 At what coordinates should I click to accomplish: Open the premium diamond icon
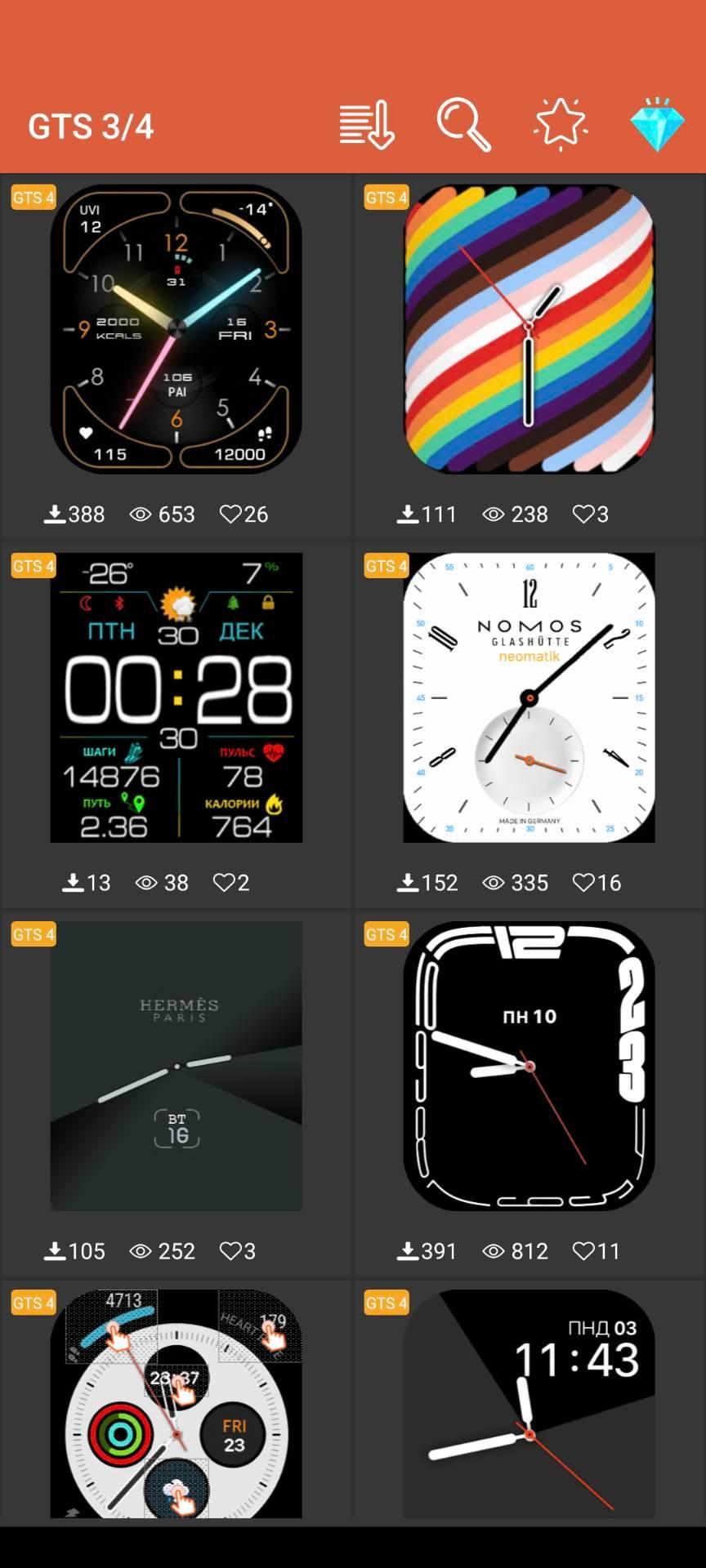(x=657, y=125)
